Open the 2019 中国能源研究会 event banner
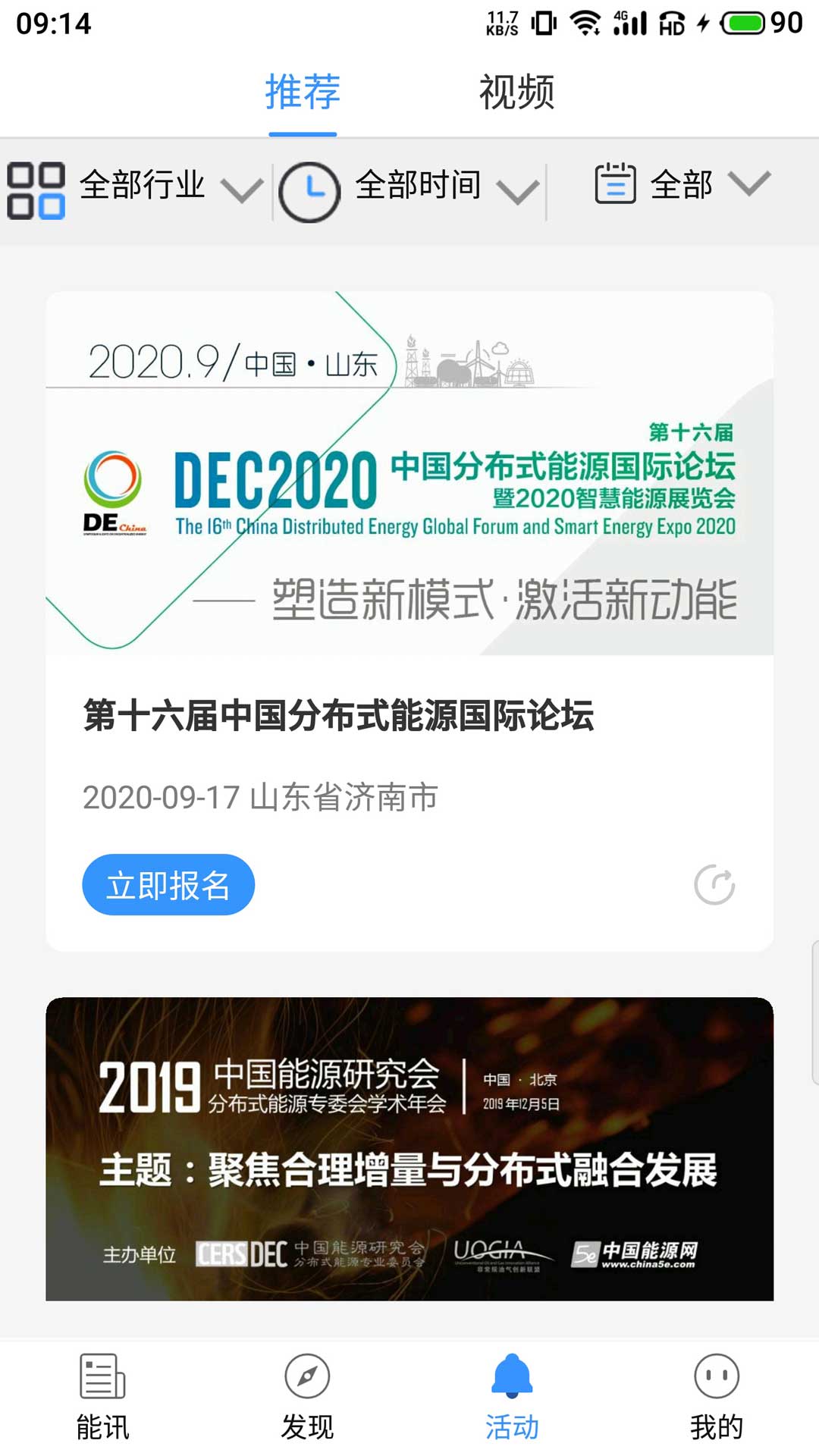The image size is (819, 1456). (409, 1148)
